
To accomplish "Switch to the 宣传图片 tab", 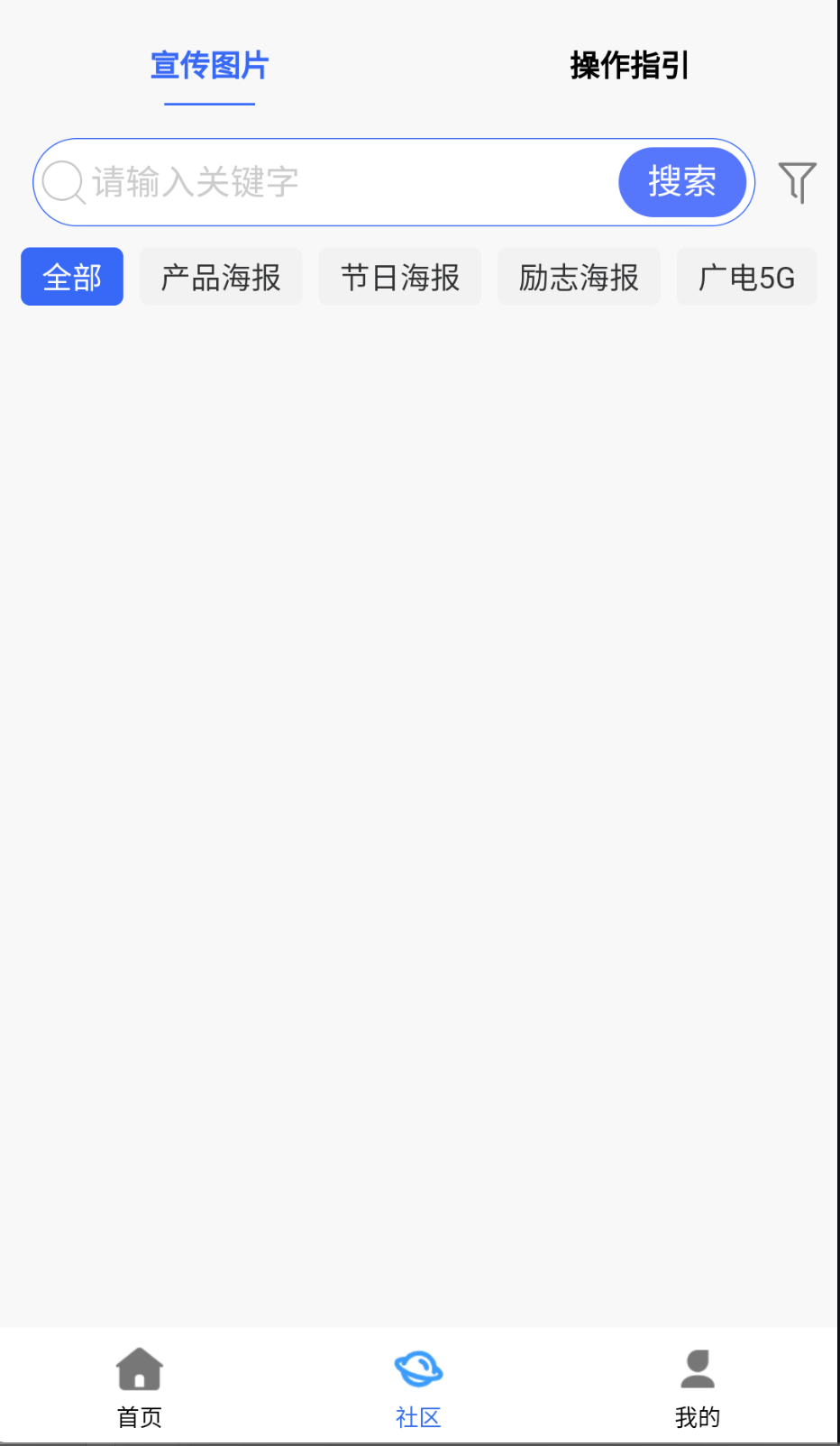I will [x=208, y=66].
